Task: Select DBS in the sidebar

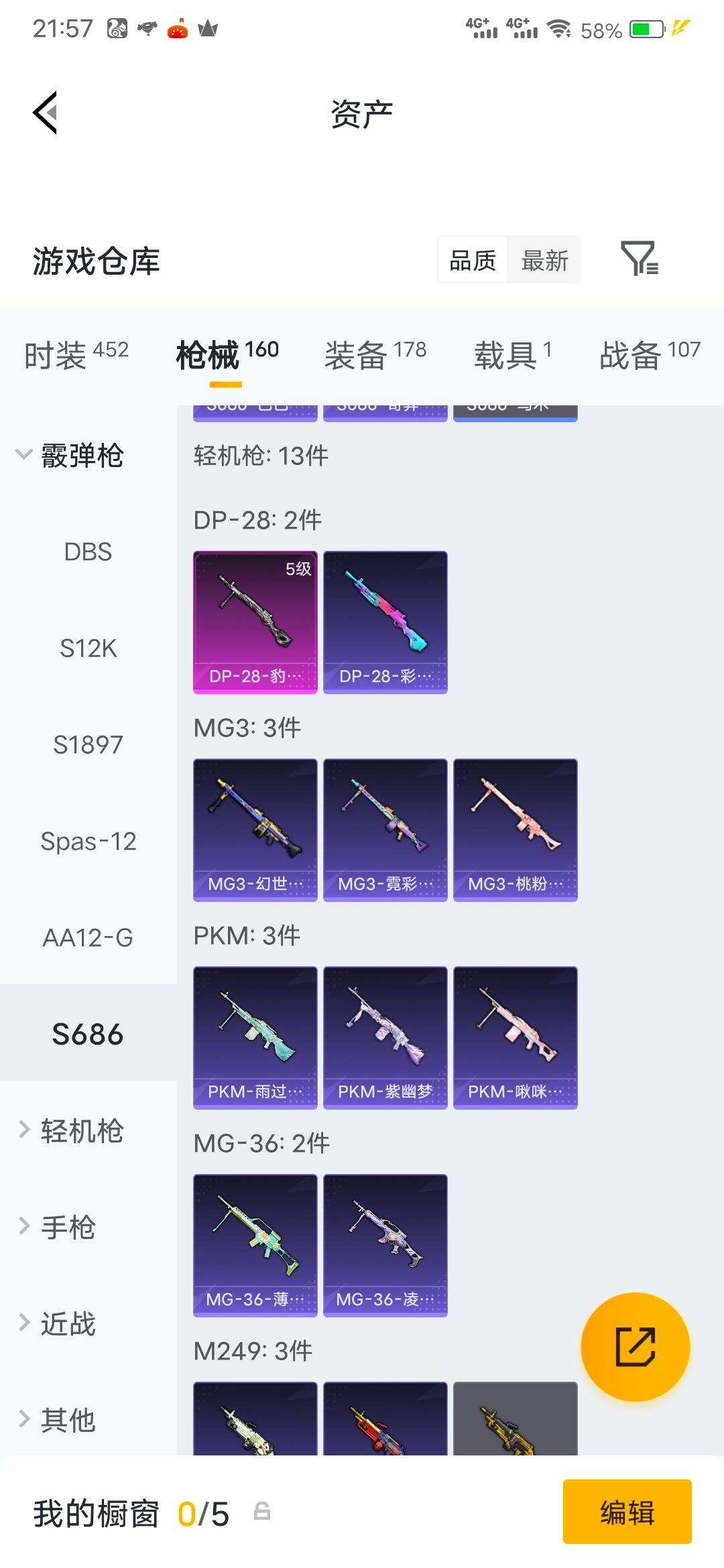Action: coord(88,552)
